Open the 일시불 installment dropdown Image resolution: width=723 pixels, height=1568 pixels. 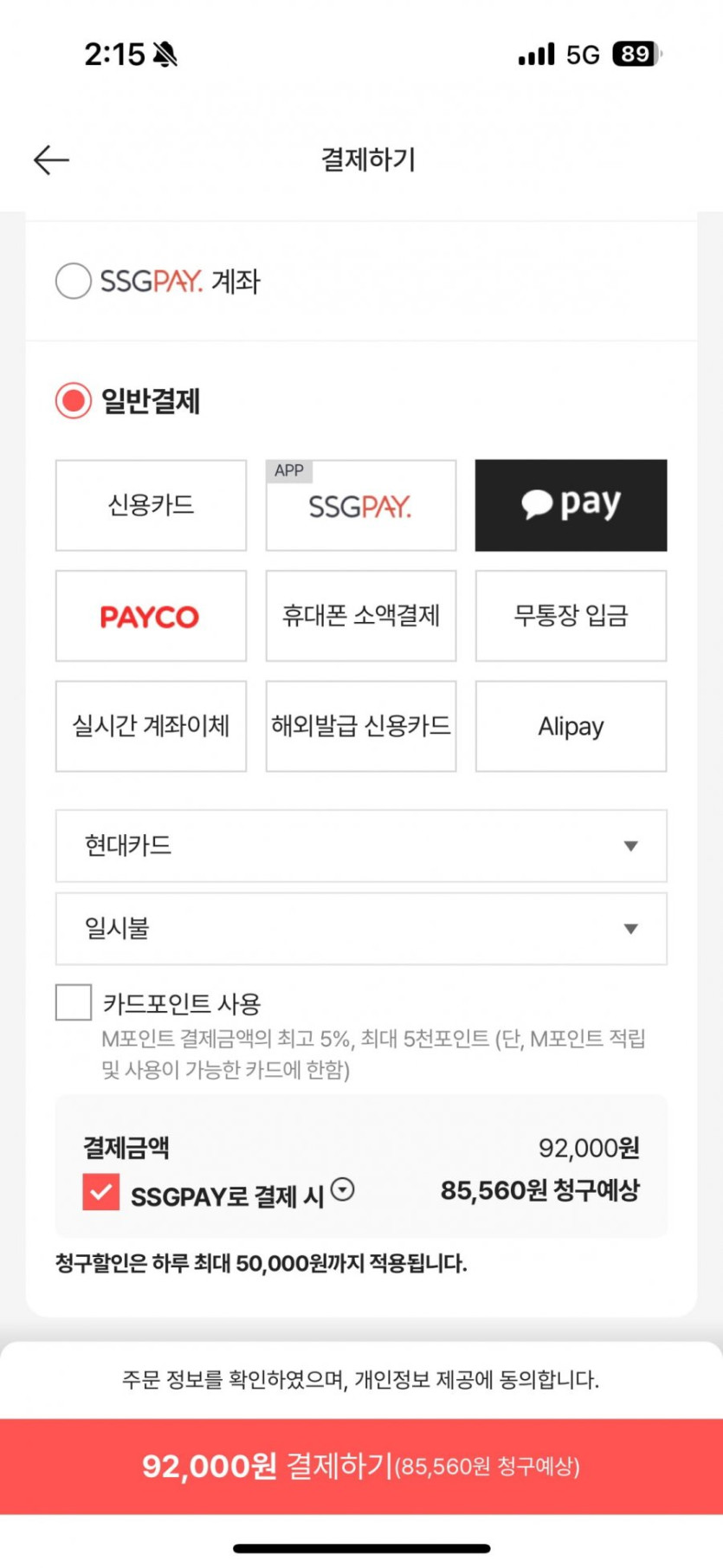coord(361,929)
